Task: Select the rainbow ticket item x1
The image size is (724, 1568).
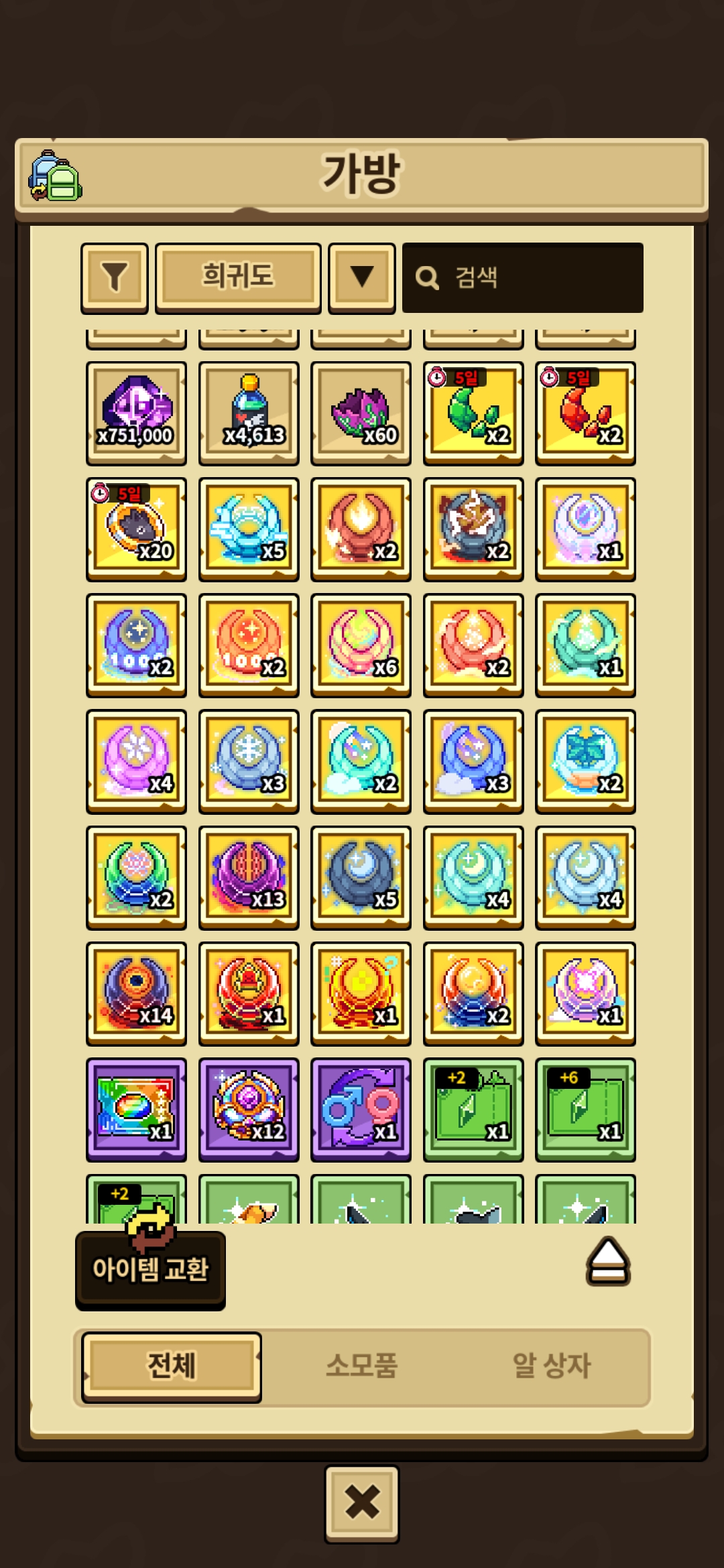Action: (x=136, y=1108)
